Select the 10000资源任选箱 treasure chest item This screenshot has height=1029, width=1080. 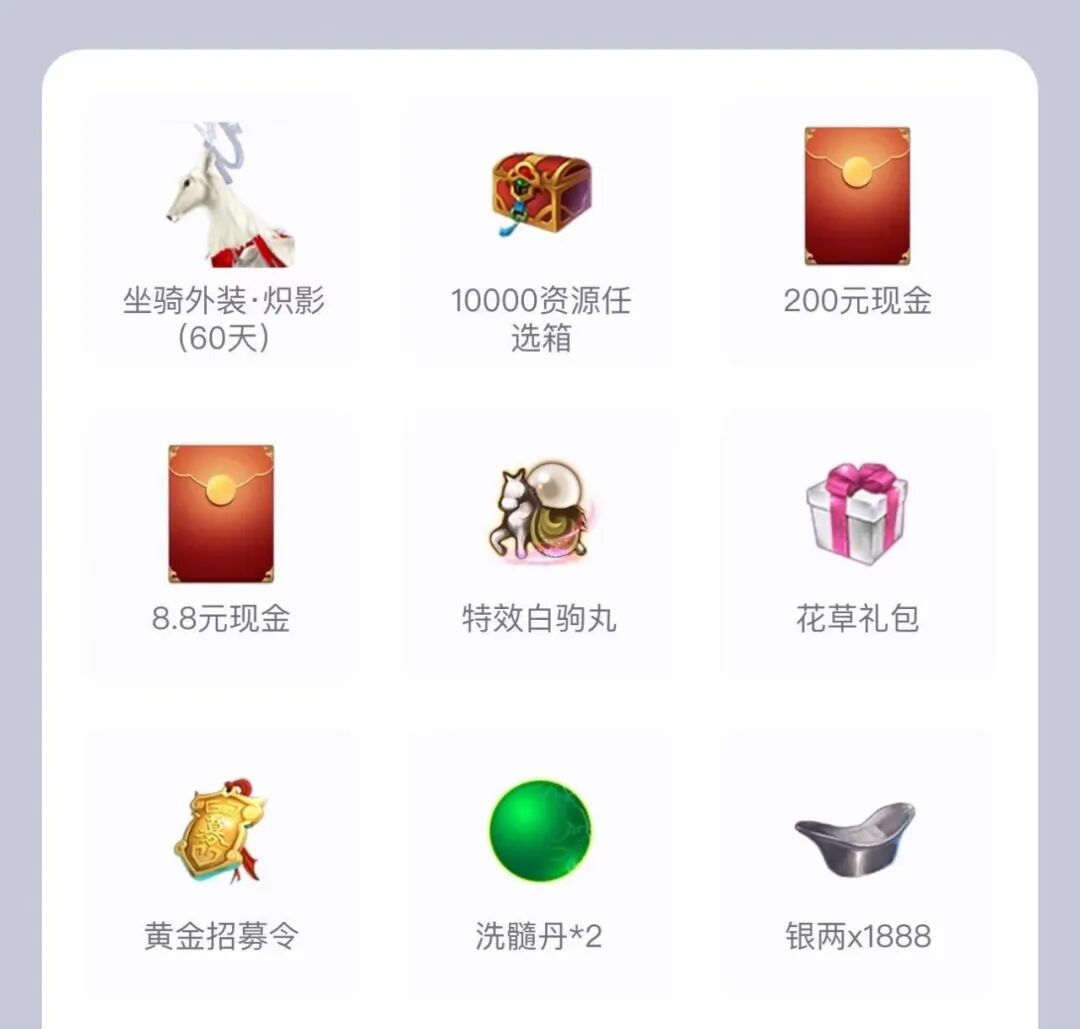coord(540,231)
